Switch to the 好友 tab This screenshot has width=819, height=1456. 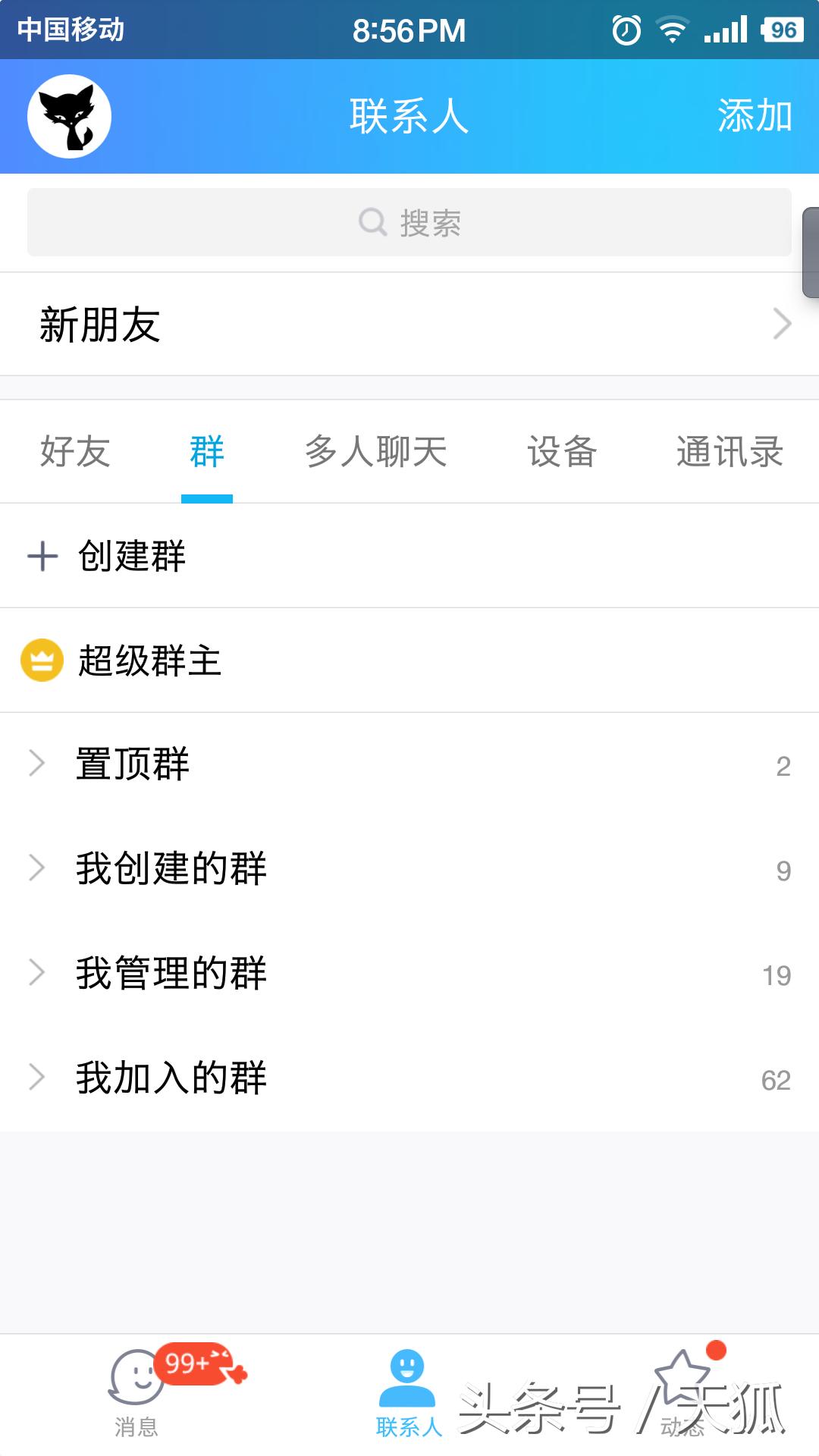(74, 453)
